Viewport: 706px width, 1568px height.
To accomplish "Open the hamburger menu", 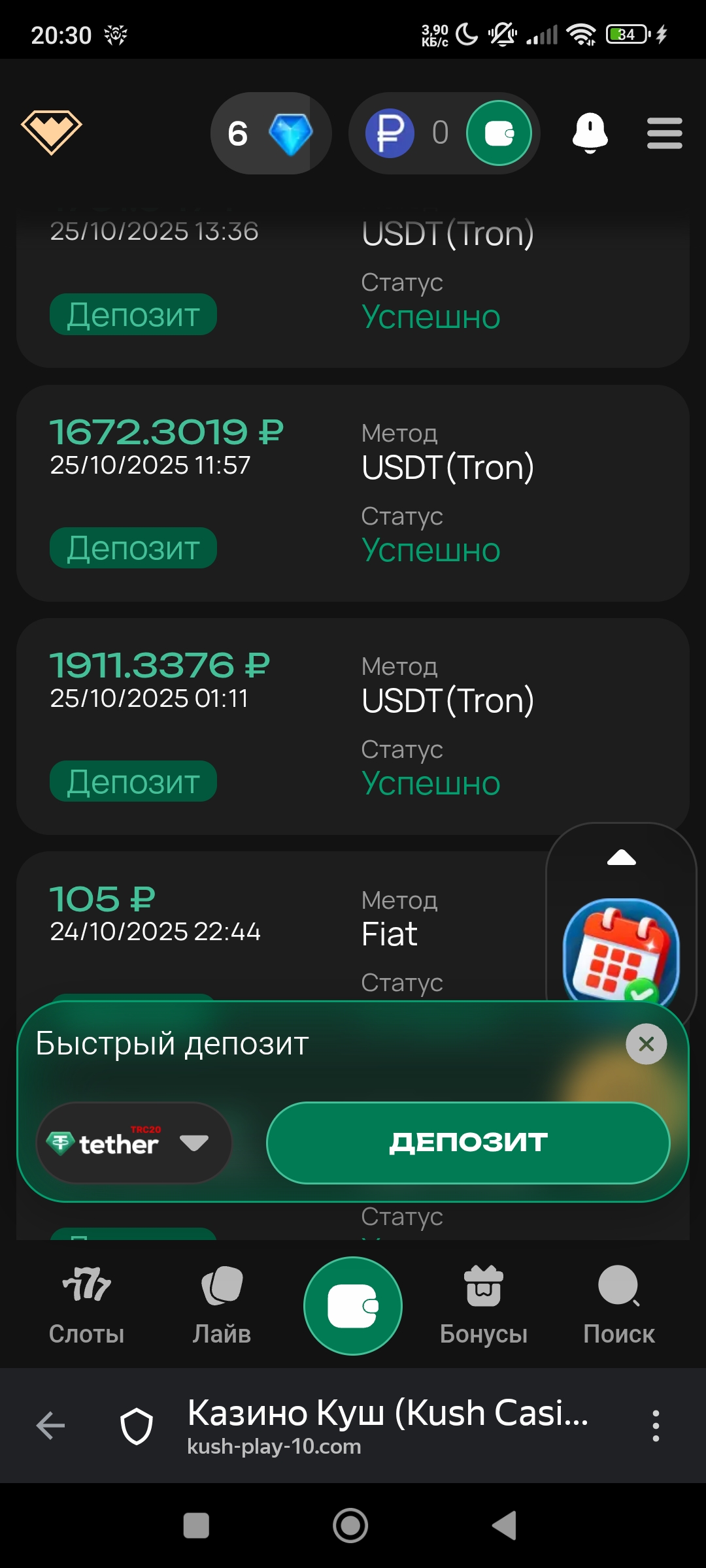I will (x=664, y=133).
